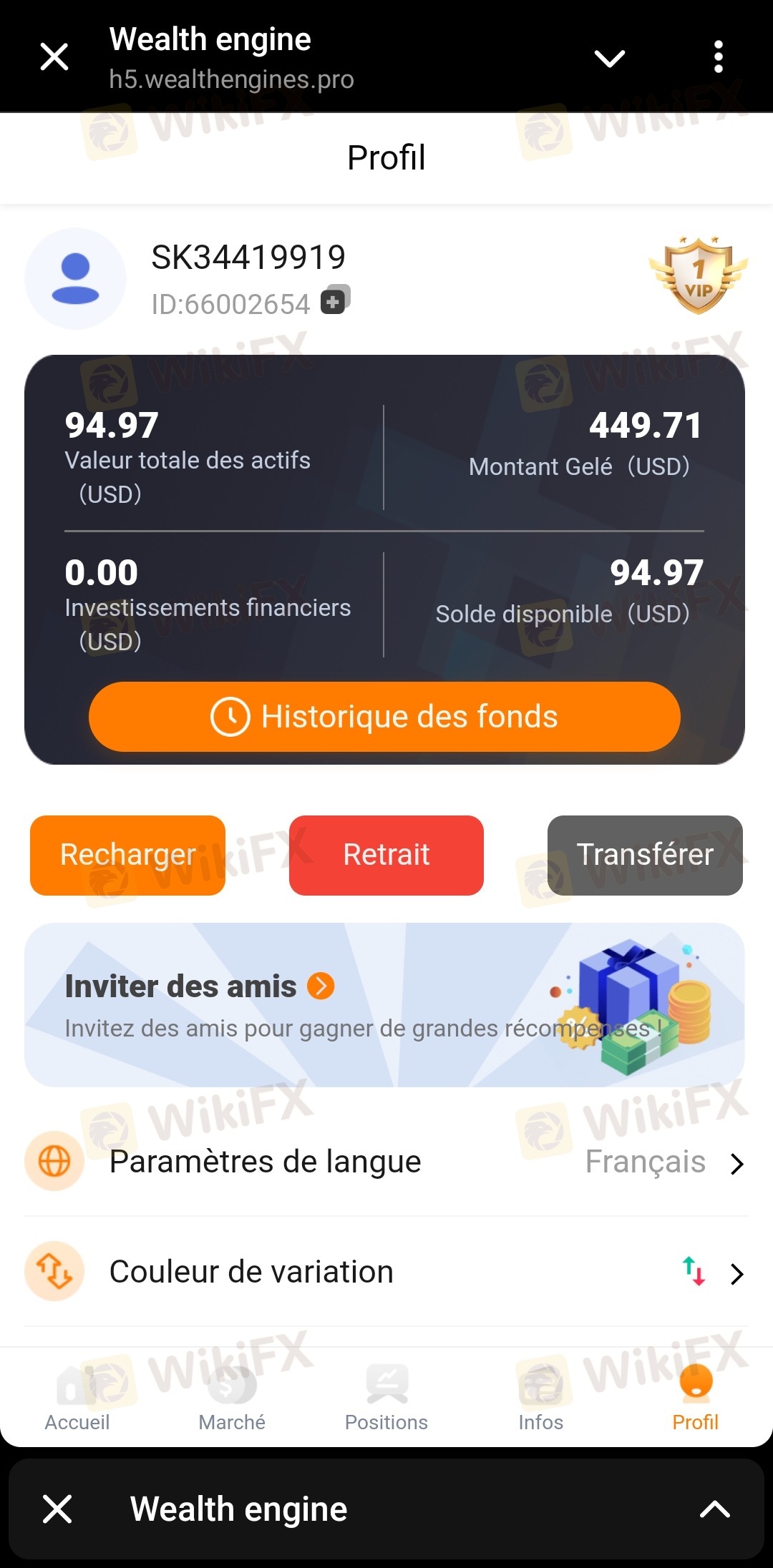
Task: Expand the dropdown arrow in top bar
Action: 610,57
